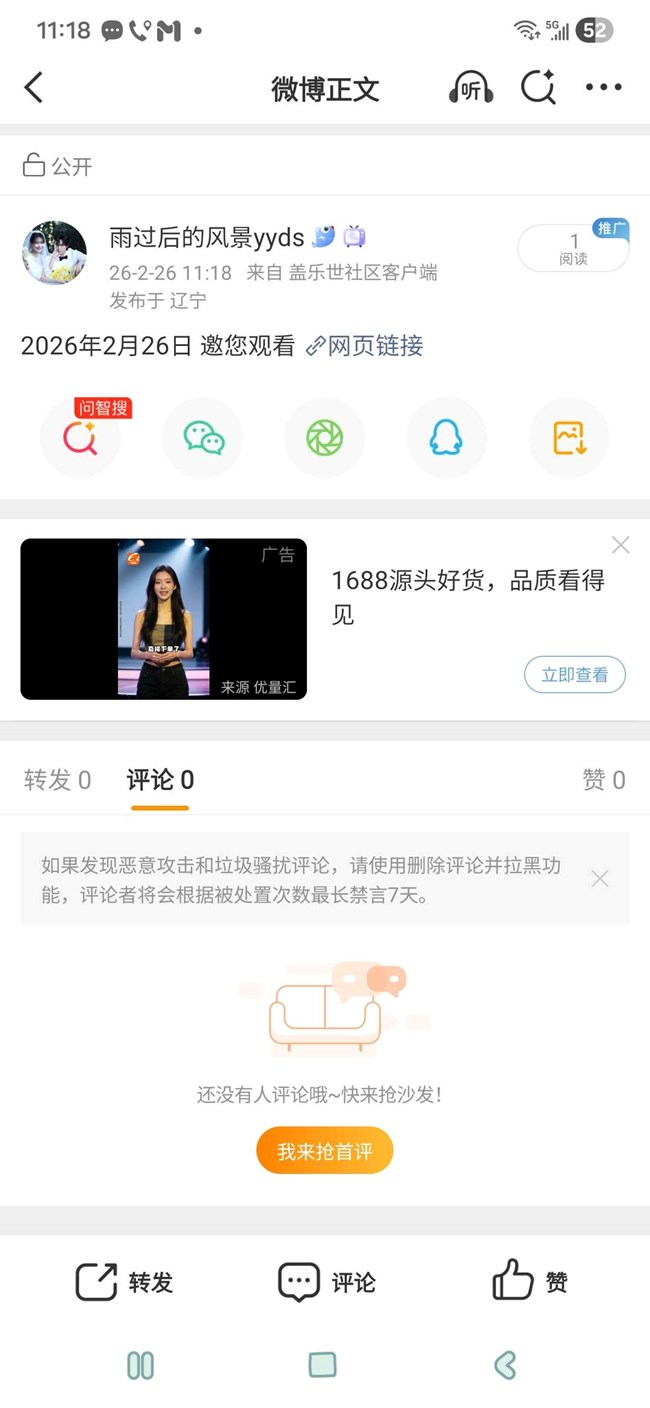Save the post as an image
Screen dimensions: 650x1408
[568, 438]
